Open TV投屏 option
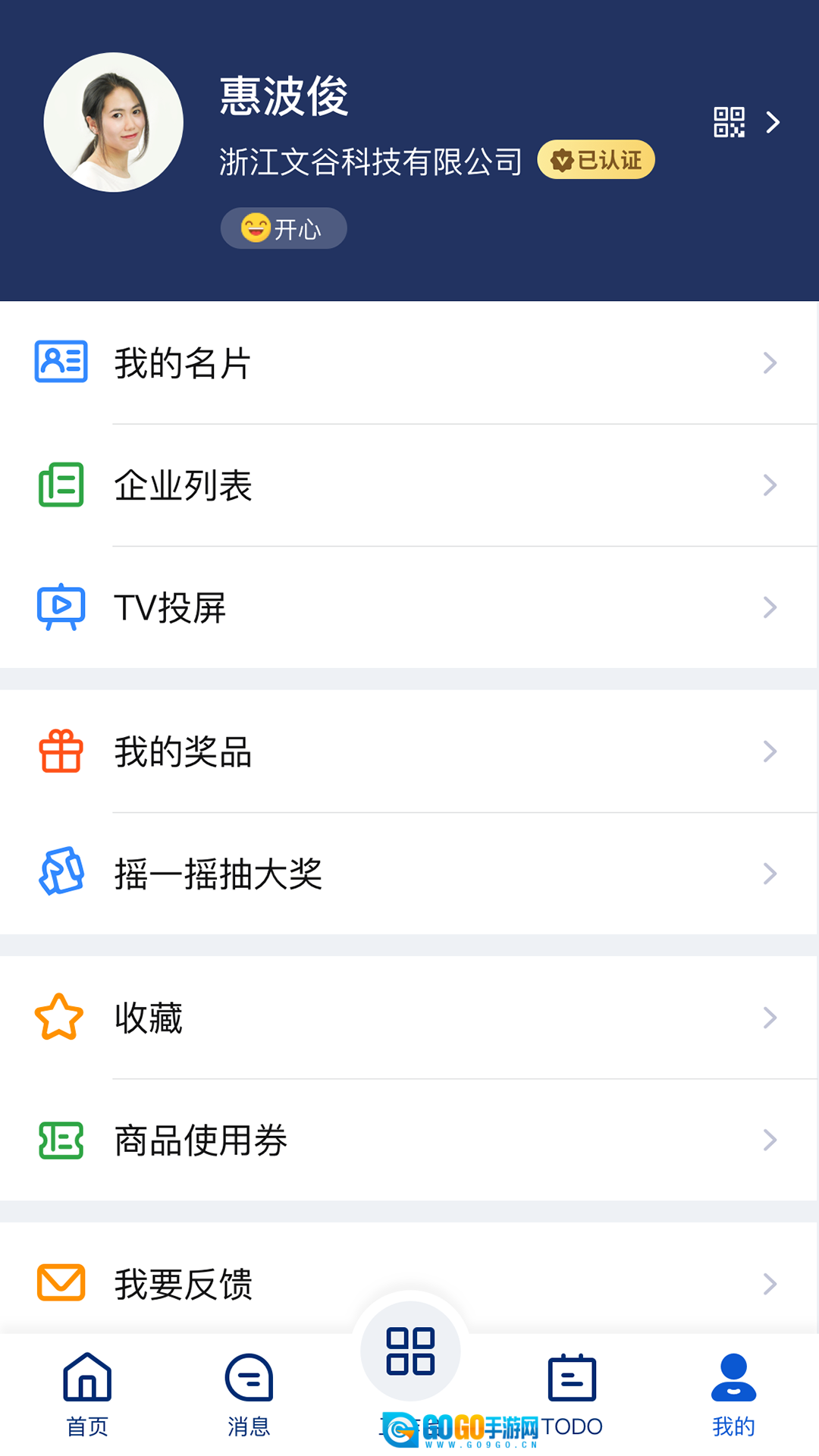The image size is (819, 1456). pos(409,607)
